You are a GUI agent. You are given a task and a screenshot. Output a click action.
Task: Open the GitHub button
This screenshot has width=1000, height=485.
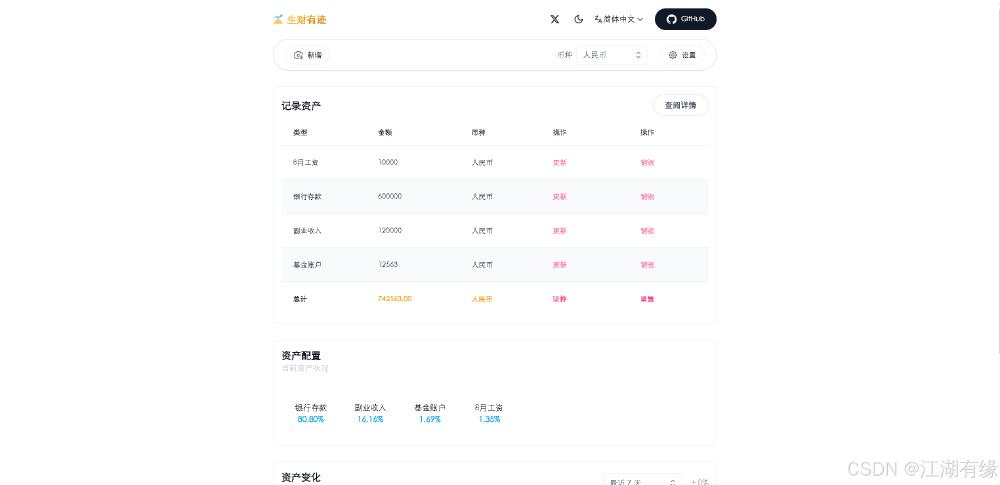685,19
